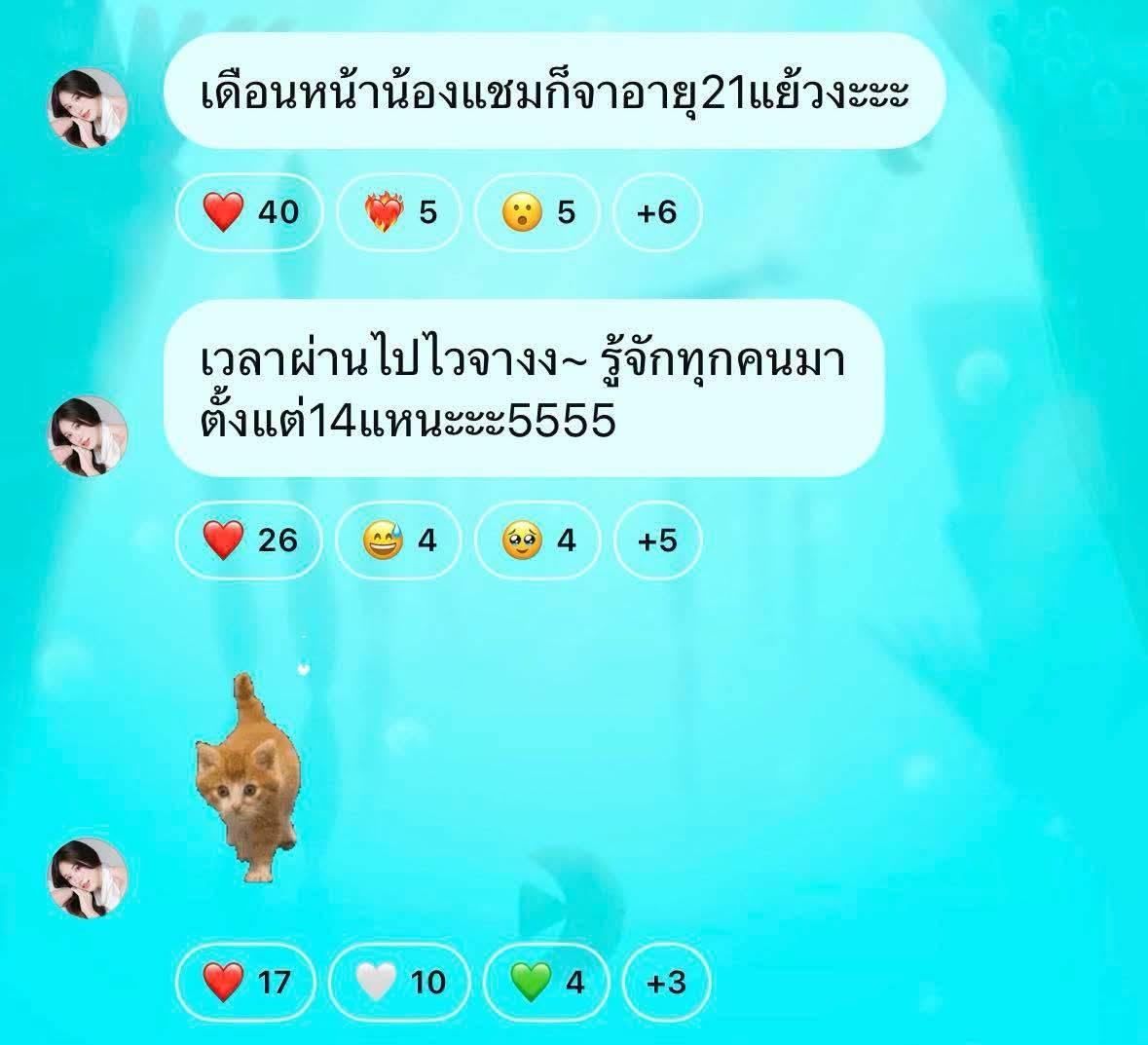This screenshot has height=1045, width=1148.
Task: Tap the pleading face reaction with 4
Action: [x=537, y=541]
